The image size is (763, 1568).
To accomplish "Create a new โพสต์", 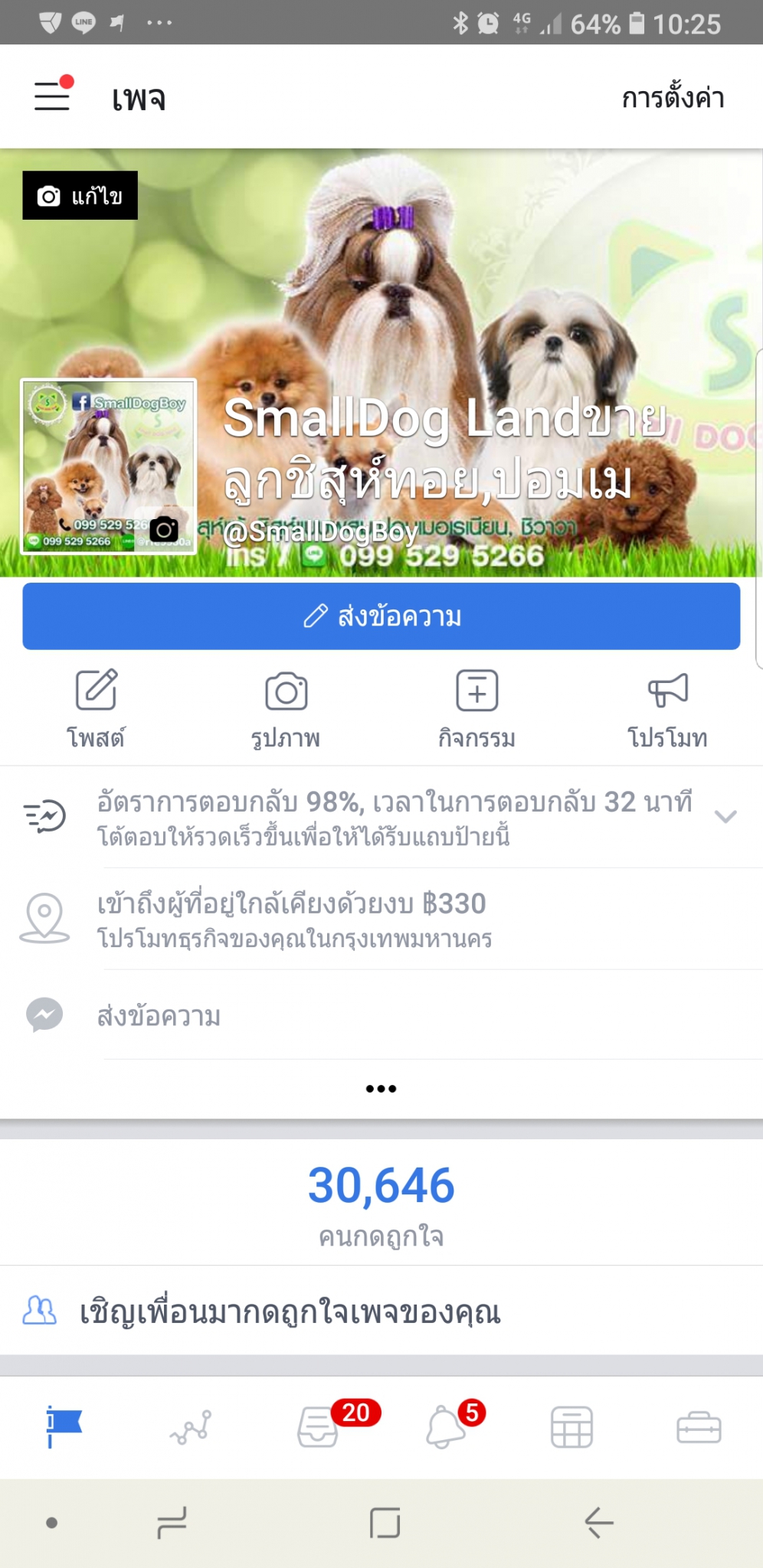I will (96, 708).
